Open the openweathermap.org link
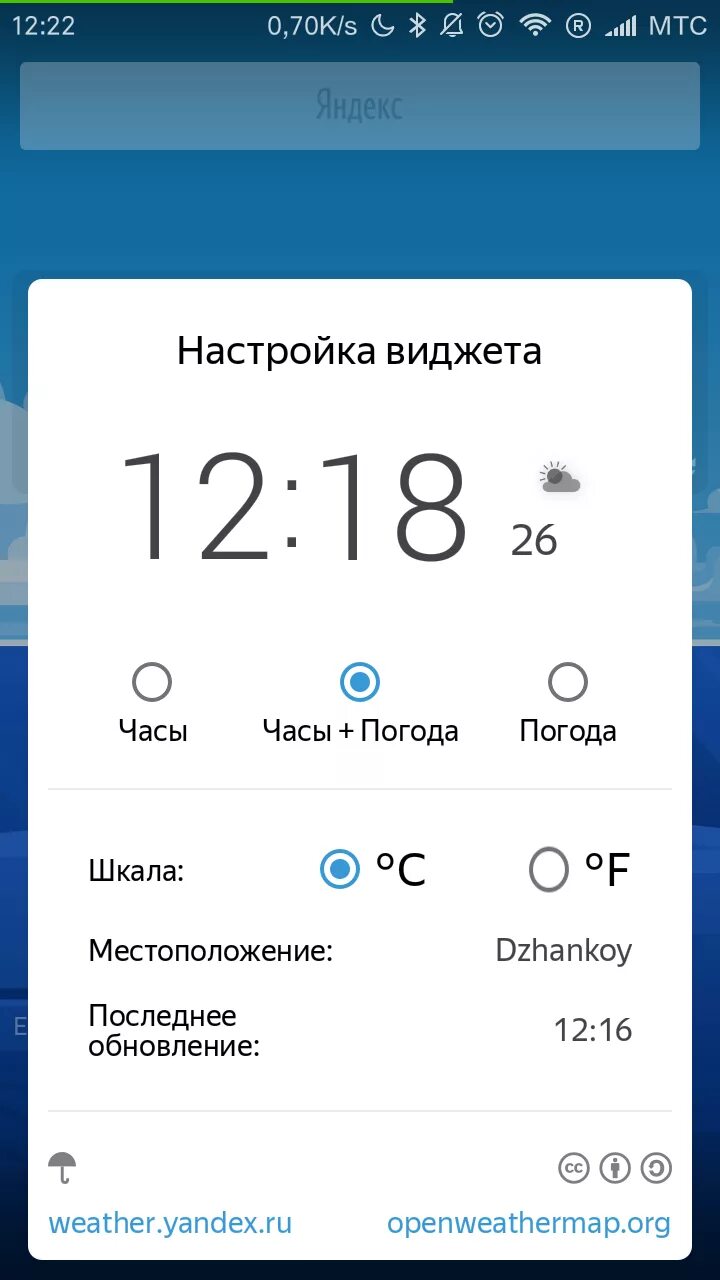 click(x=529, y=1223)
